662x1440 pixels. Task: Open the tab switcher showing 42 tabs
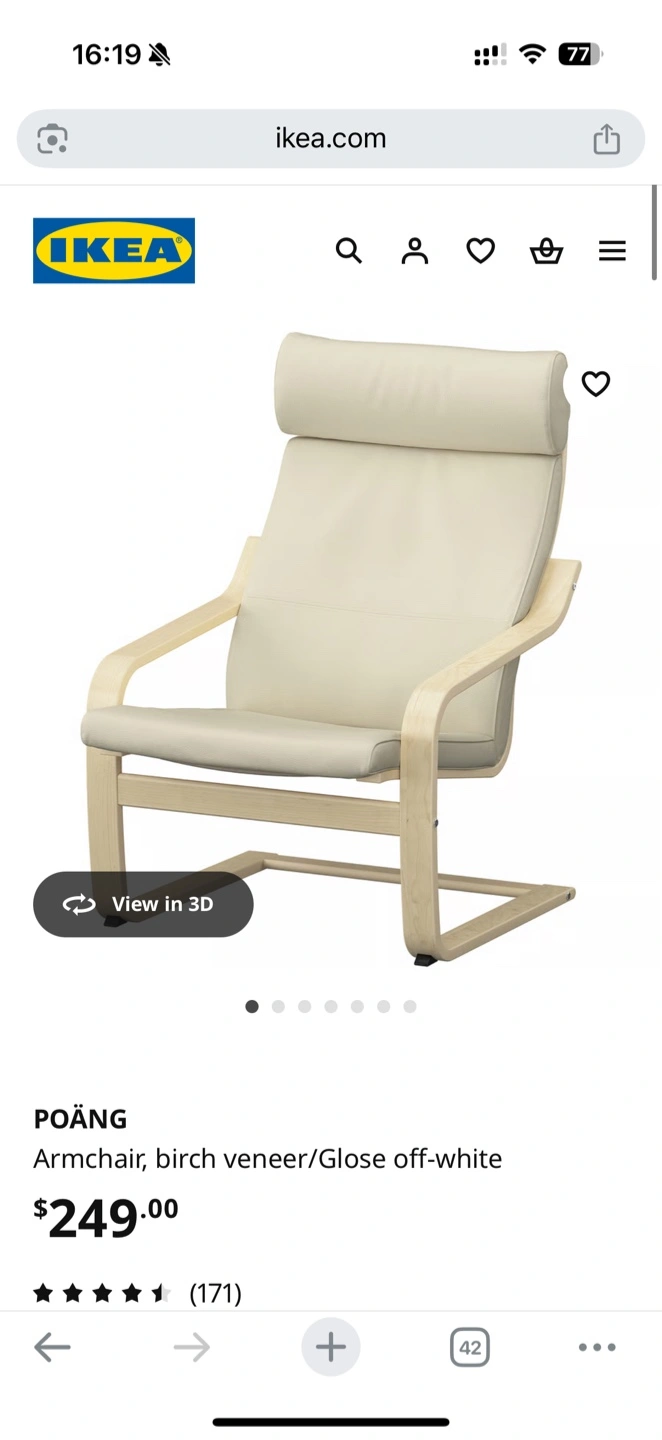(x=469, y=1347)
